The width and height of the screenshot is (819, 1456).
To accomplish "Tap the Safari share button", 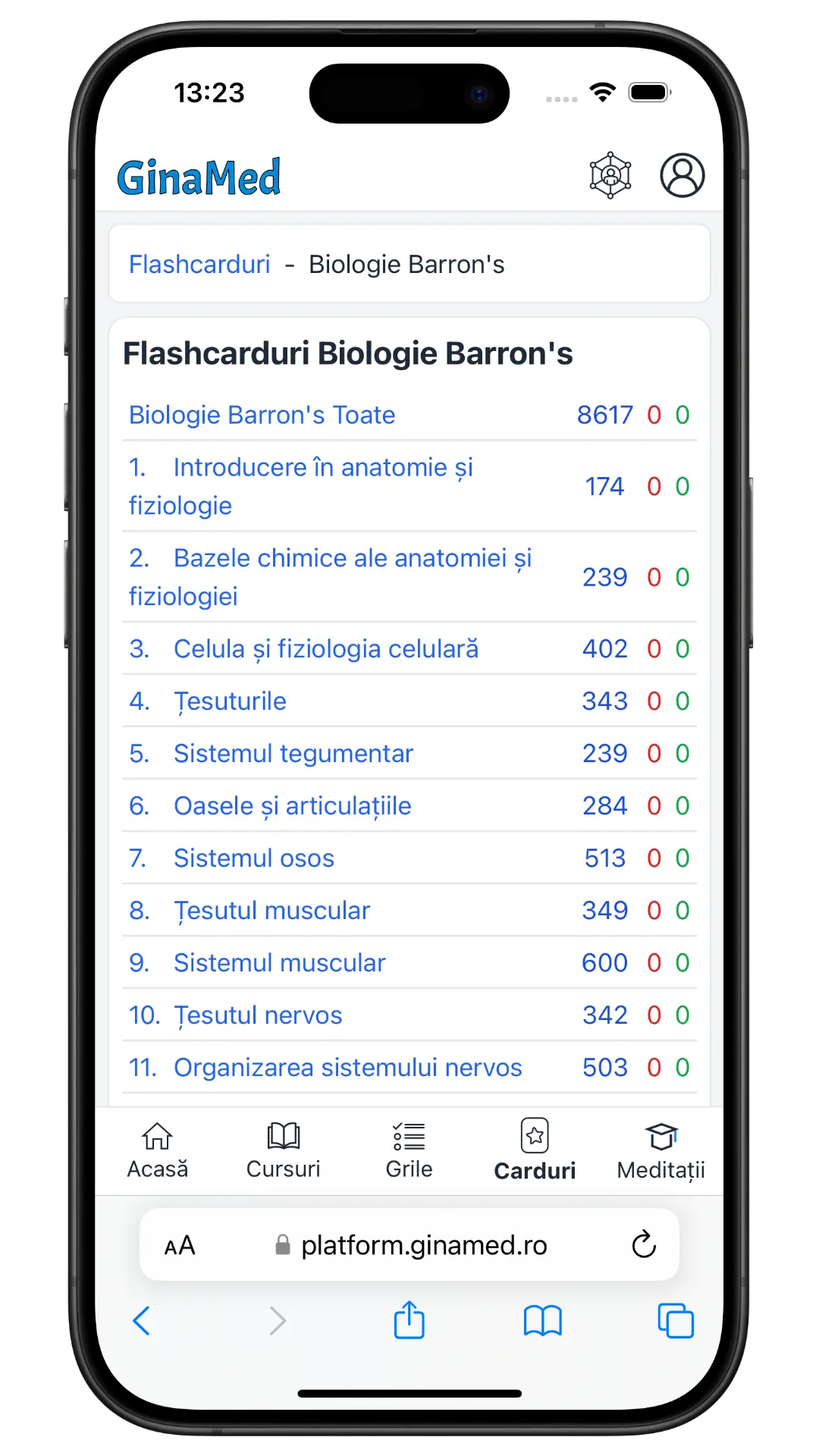I will (x=409, y=1320).
